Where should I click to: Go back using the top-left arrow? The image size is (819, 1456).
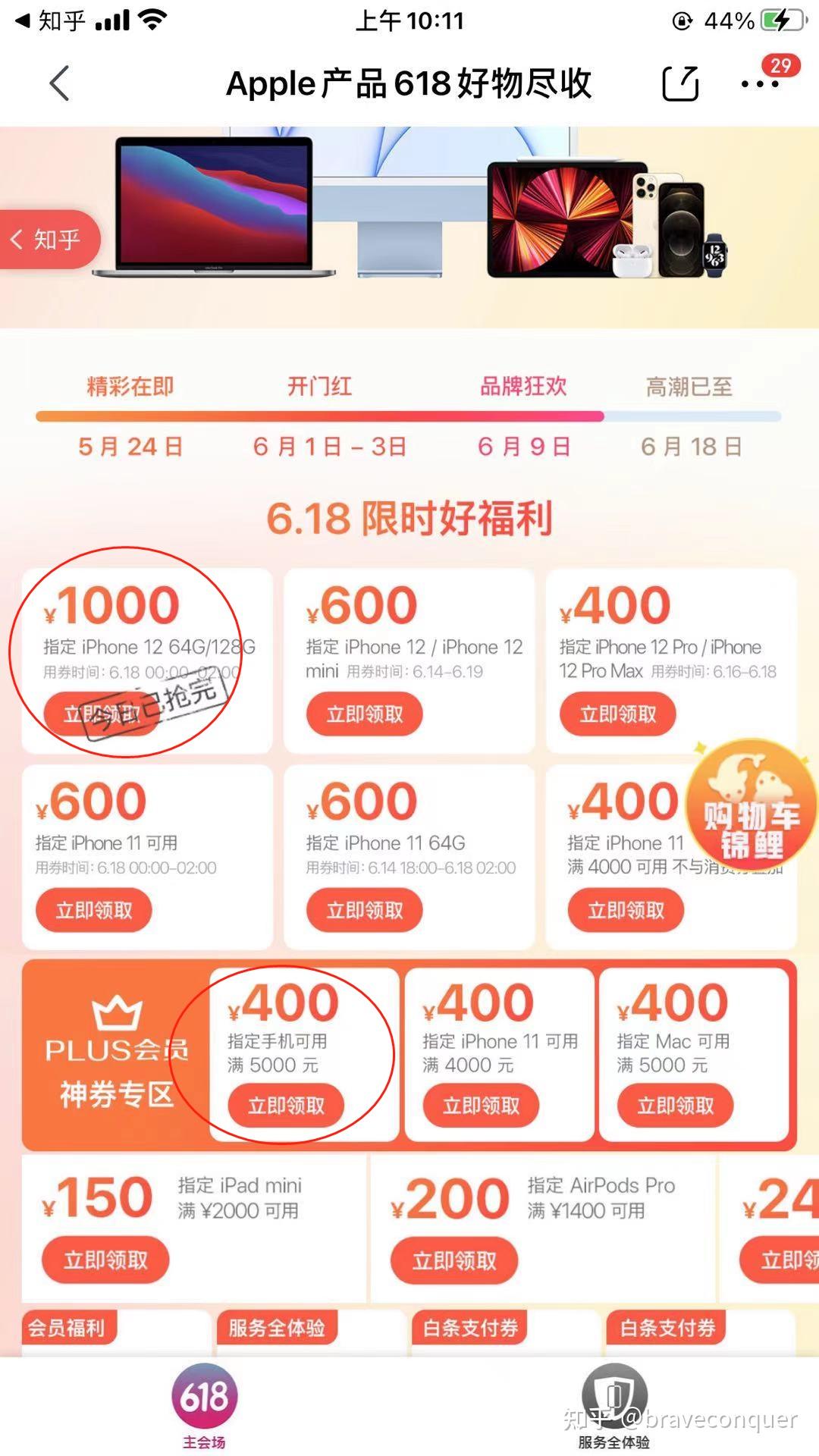(59, 83)
